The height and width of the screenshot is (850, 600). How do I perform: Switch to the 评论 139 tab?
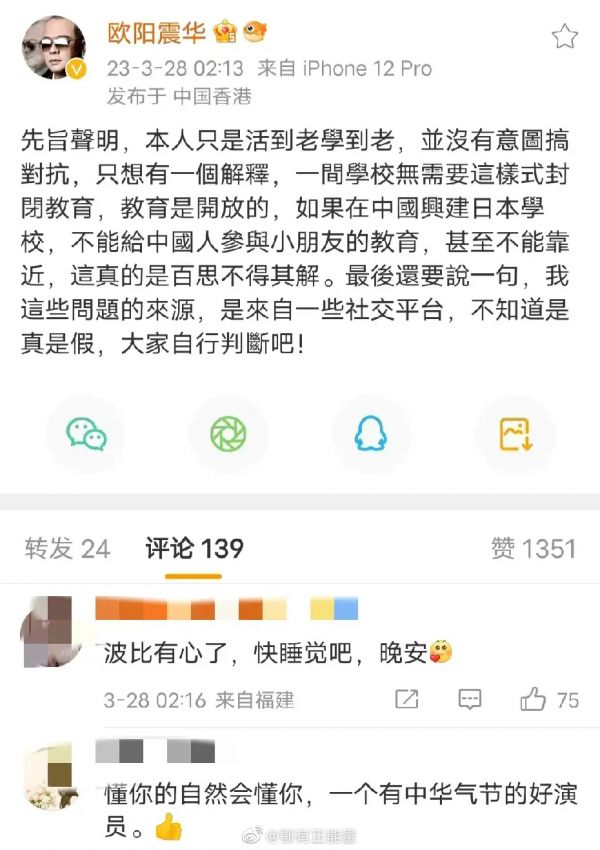[194, 548]
